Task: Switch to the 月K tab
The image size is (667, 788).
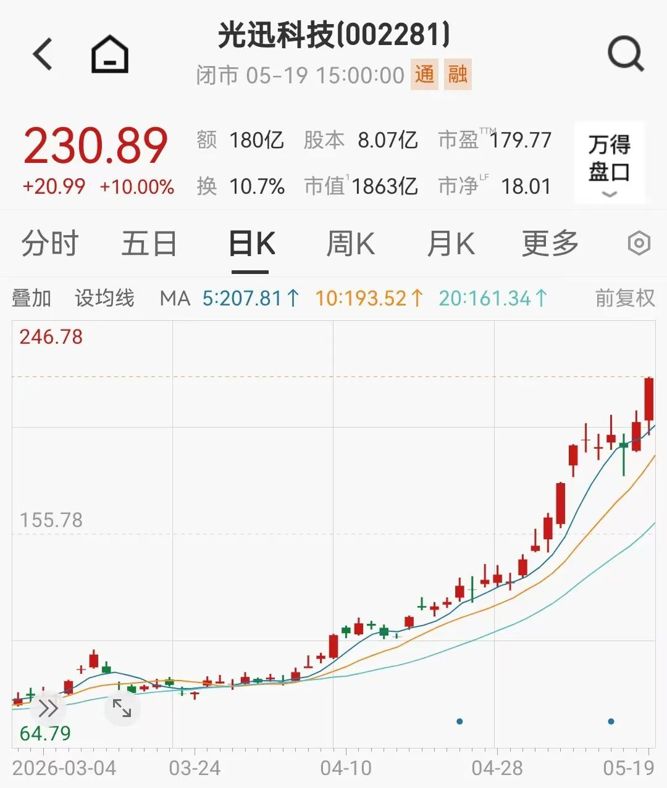Action: click(450, 244)
